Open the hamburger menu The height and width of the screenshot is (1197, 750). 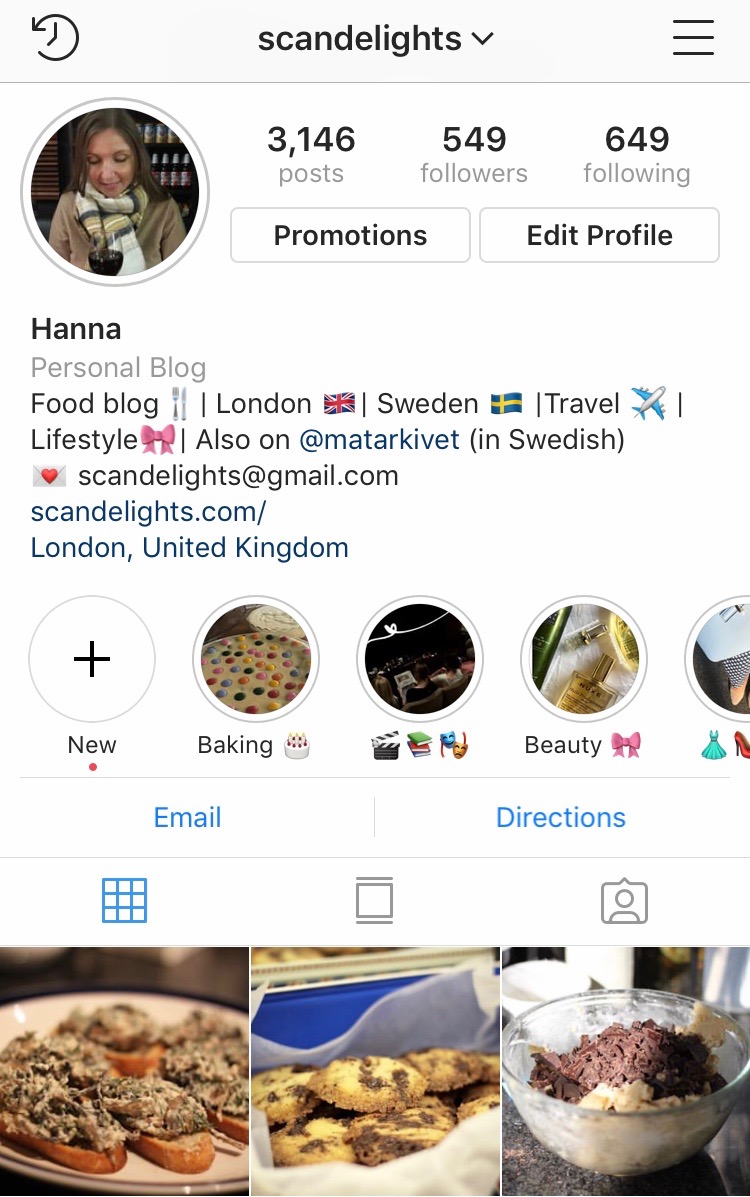coord(693,38)
